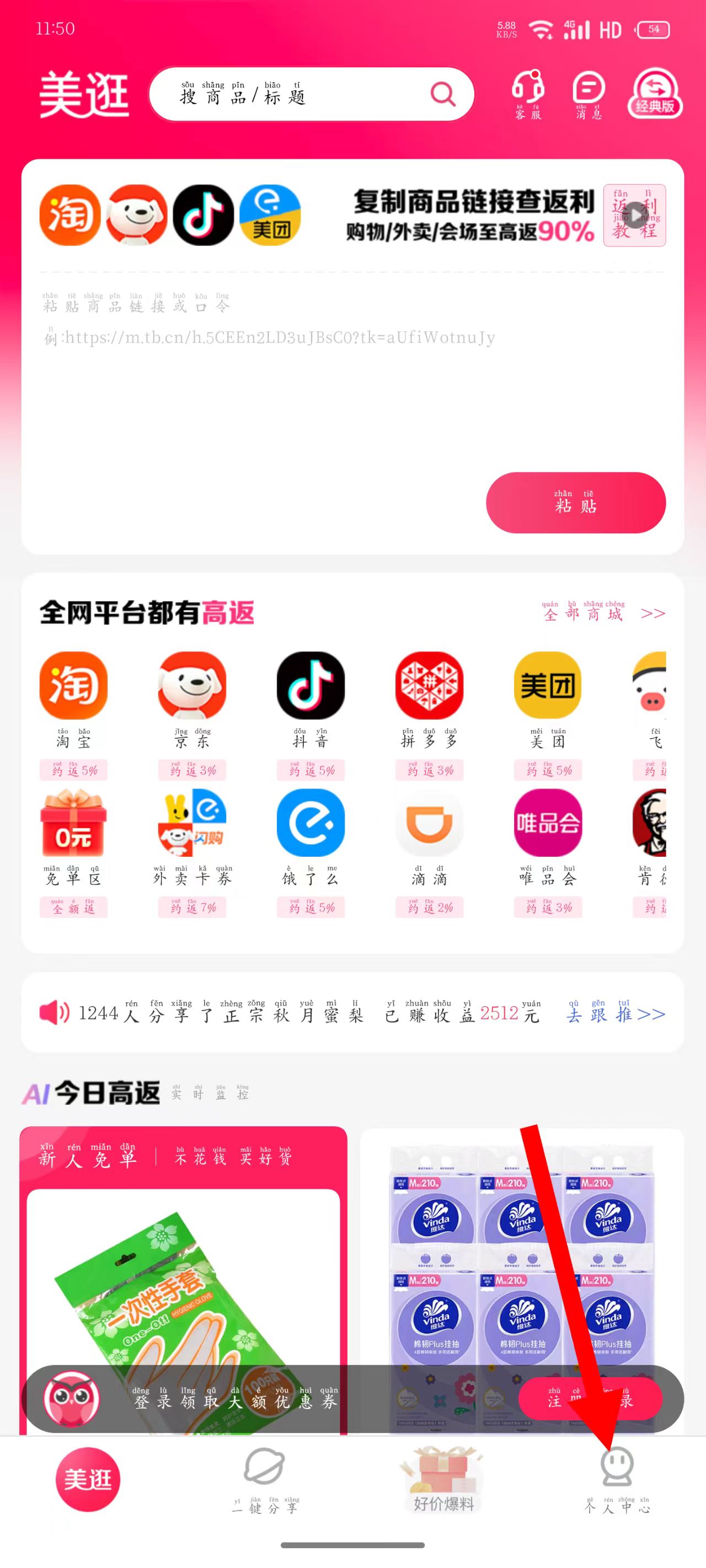
Task: Choose the 抖音 platform
Action: coord(311,700)
